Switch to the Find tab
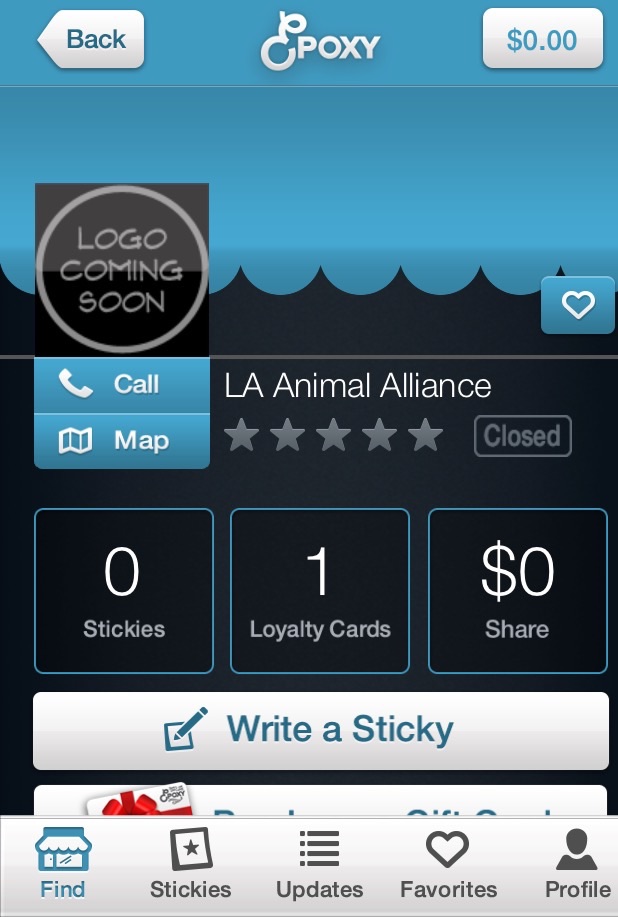 tap(63, 865)
